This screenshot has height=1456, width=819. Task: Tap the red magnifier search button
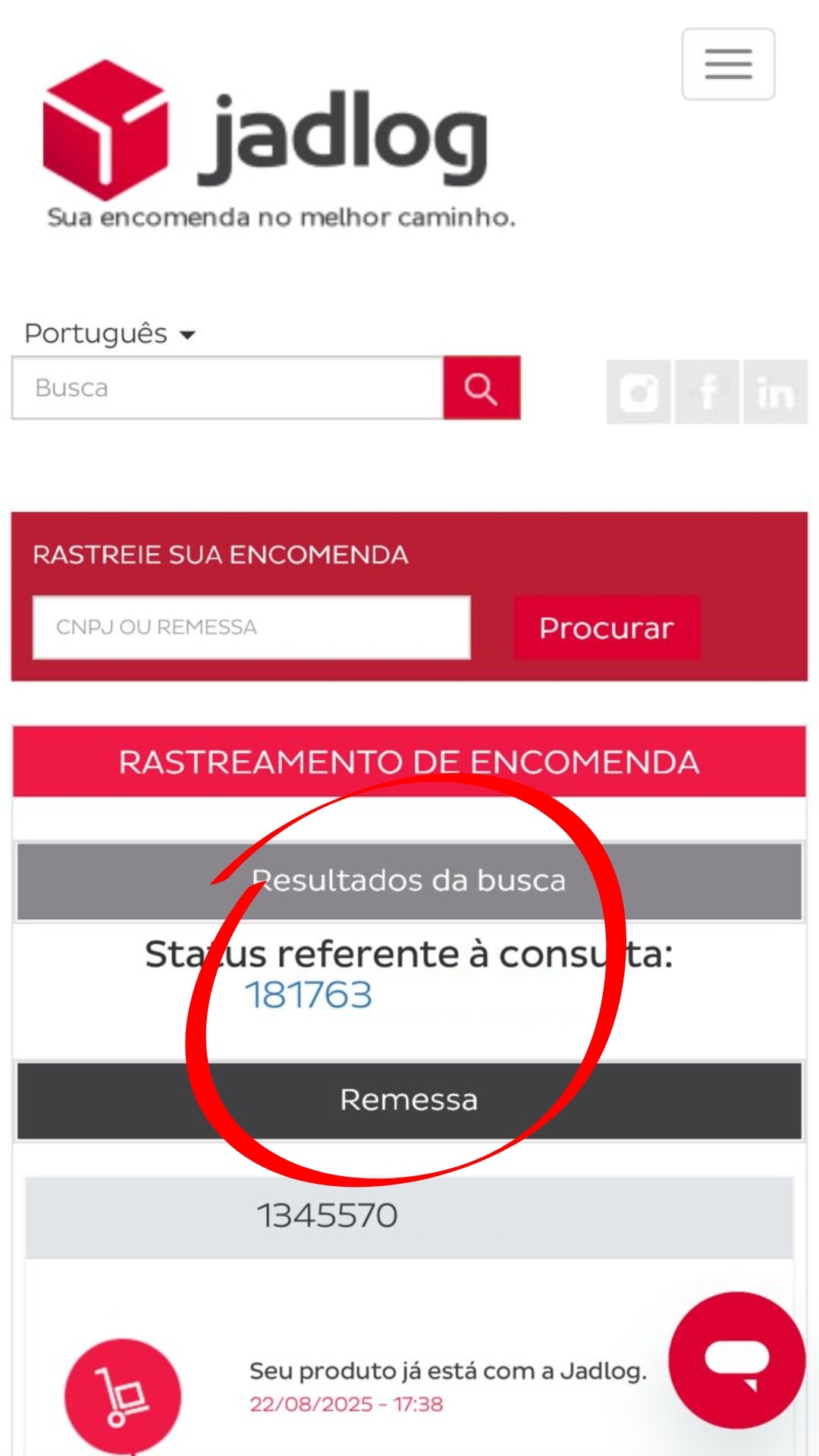[482, 388]
